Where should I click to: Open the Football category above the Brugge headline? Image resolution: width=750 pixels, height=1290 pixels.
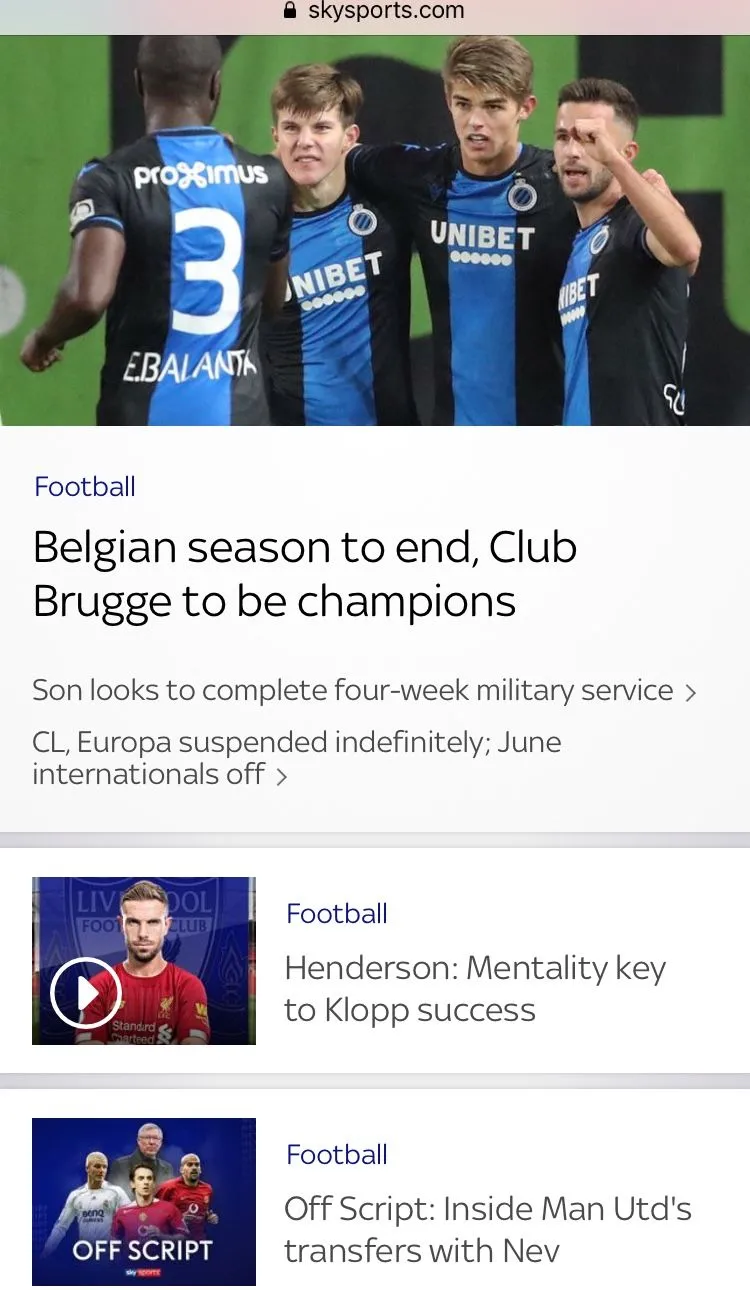(85, 487)
